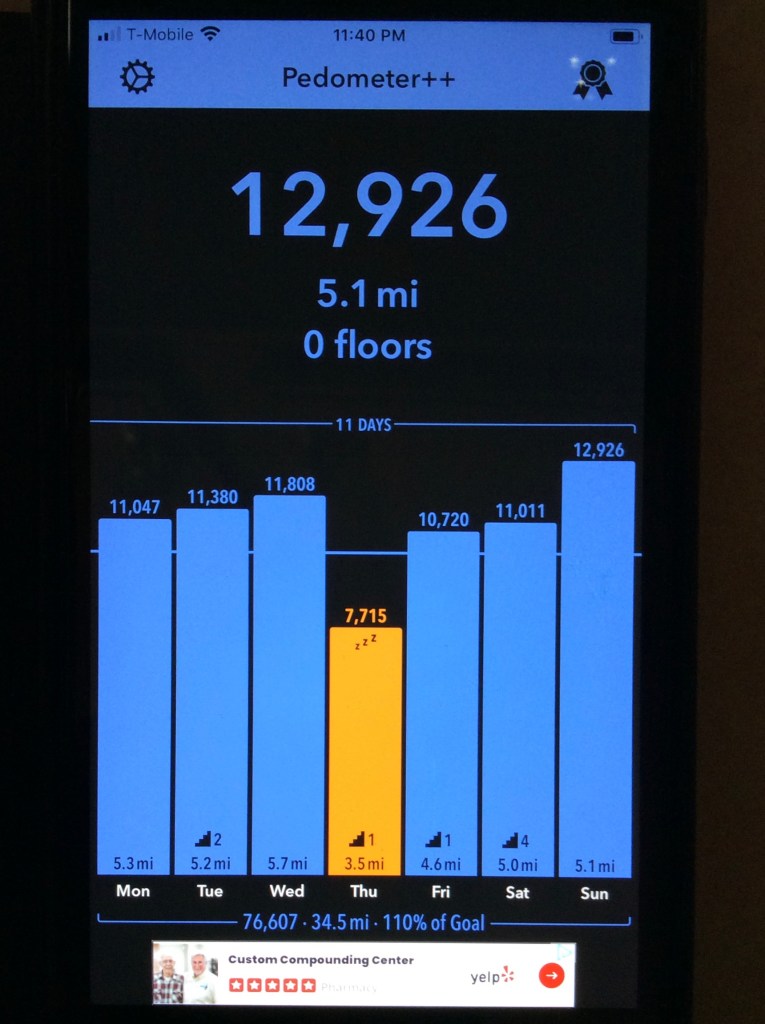Select Thursday's orange 7,715 steps bar

365,750
